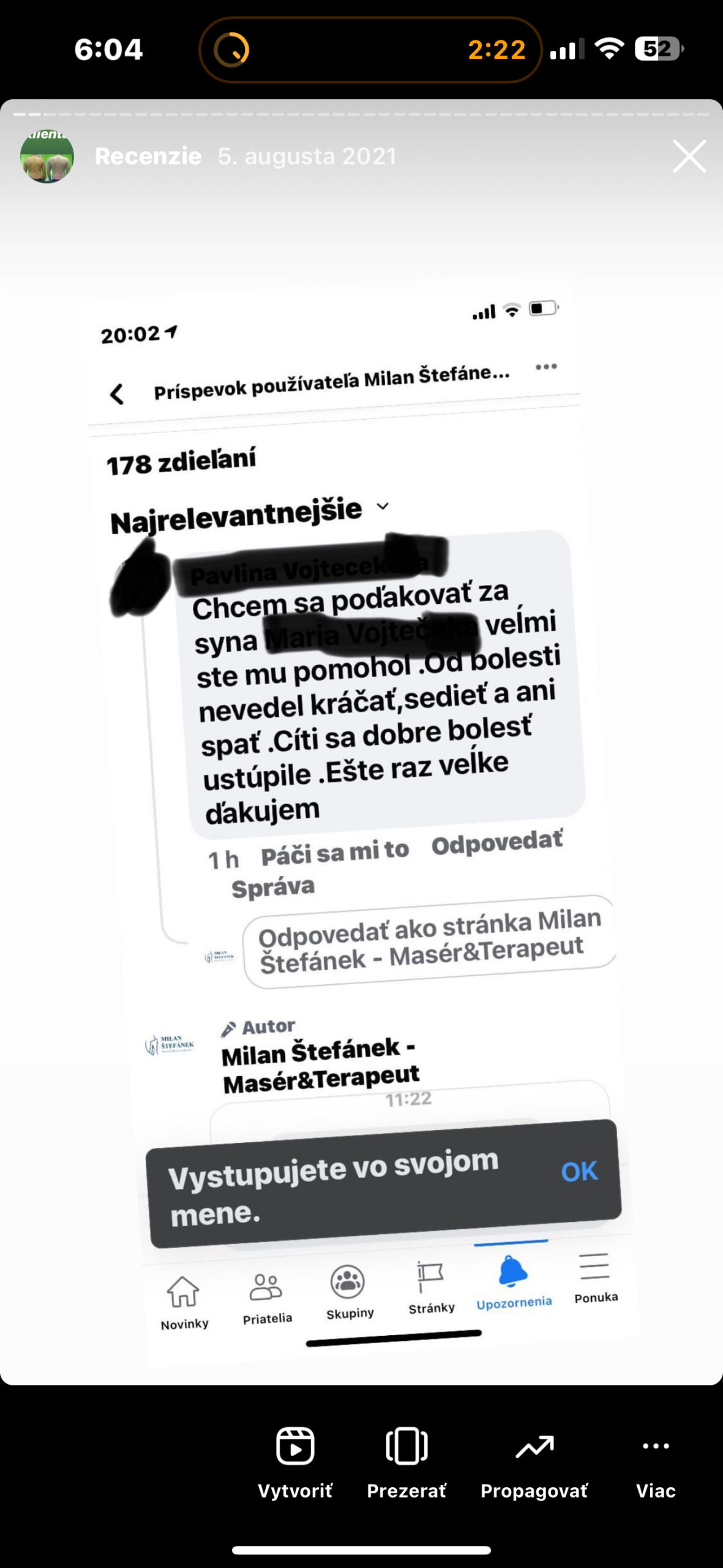Close the Recenzie story highlight
The height and width of the screenshot is (1568, 723).
(x=689, y=156)
